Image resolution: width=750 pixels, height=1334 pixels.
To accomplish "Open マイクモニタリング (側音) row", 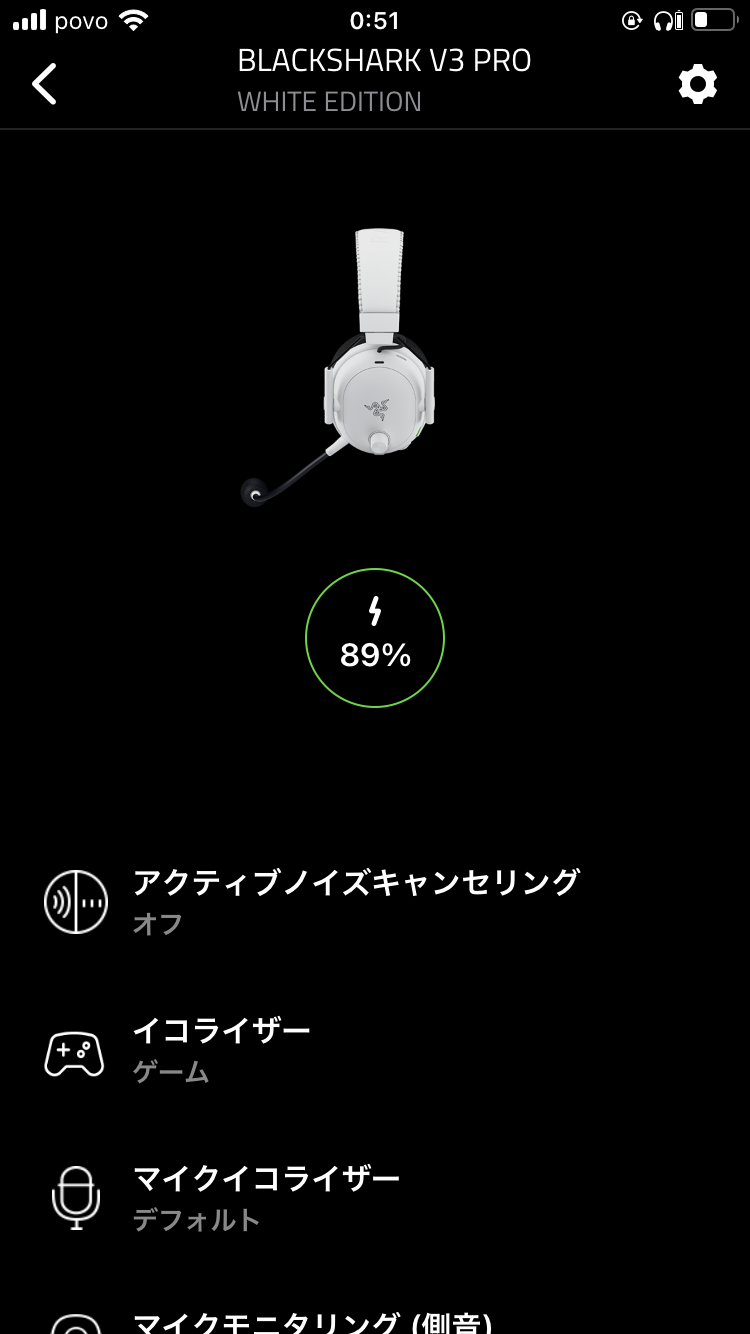I will point(375,1316).
